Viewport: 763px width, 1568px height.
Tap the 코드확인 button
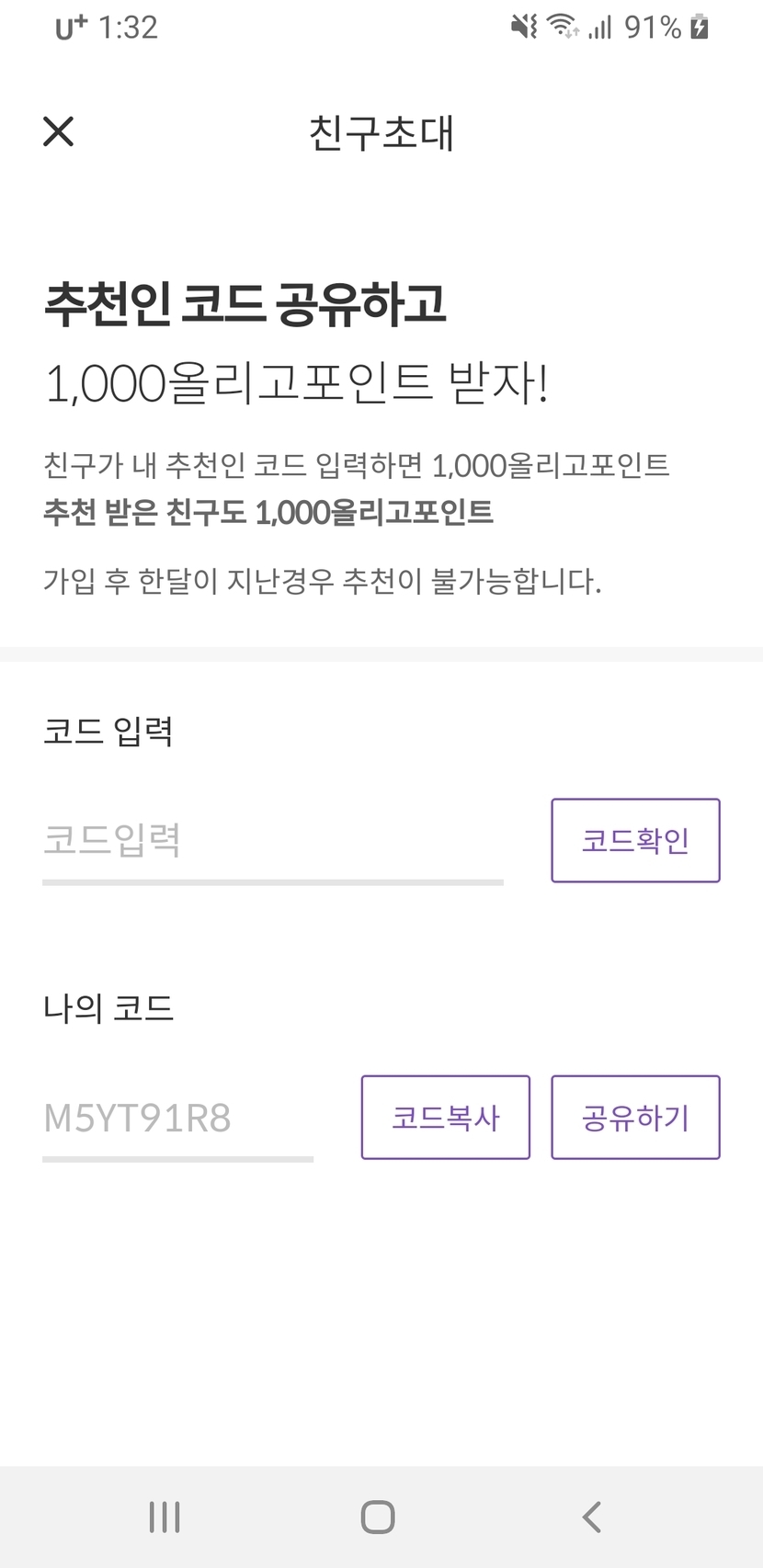pos(635,840)
